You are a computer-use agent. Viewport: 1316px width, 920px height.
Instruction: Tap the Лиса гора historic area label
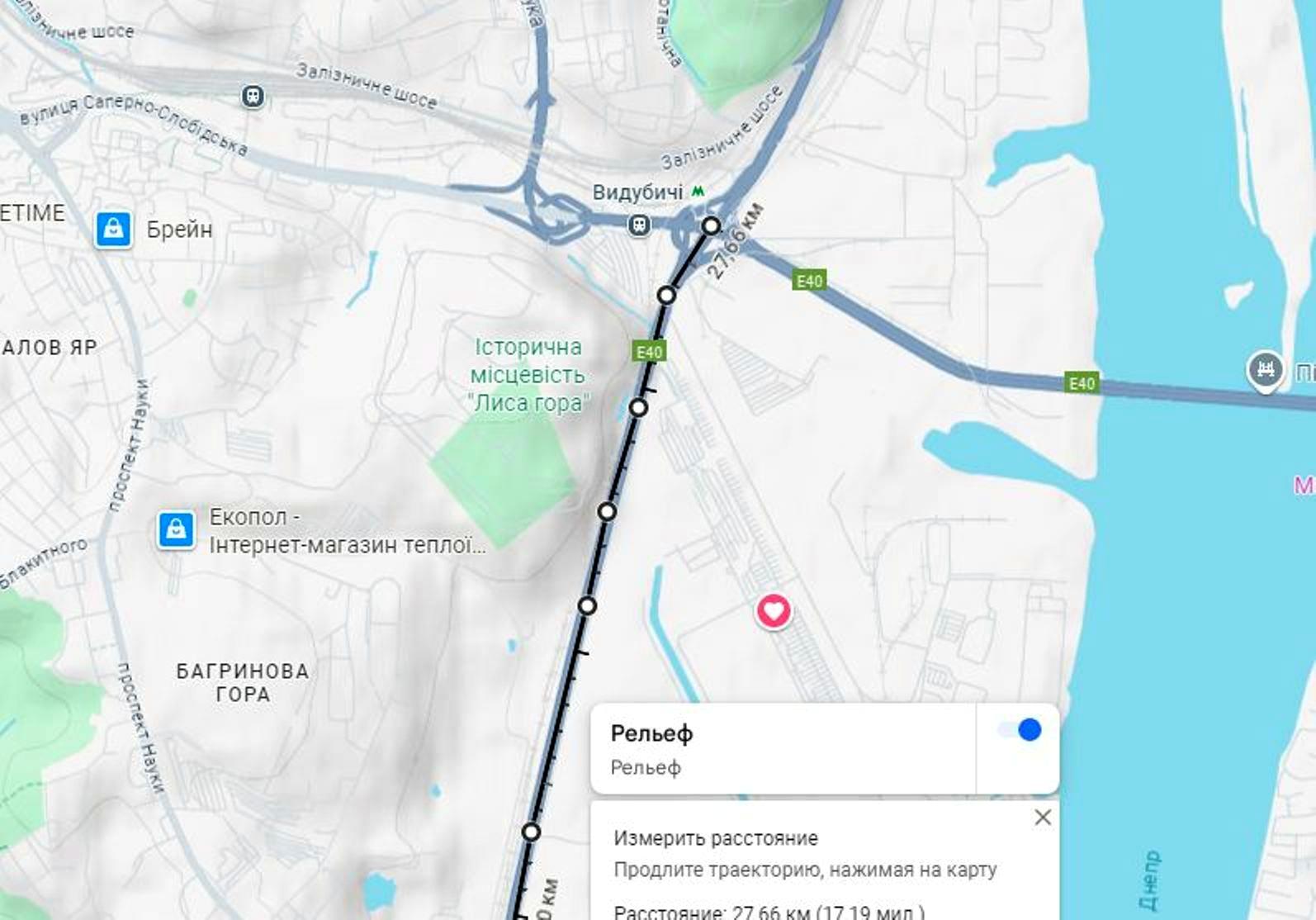coord(528,375)
